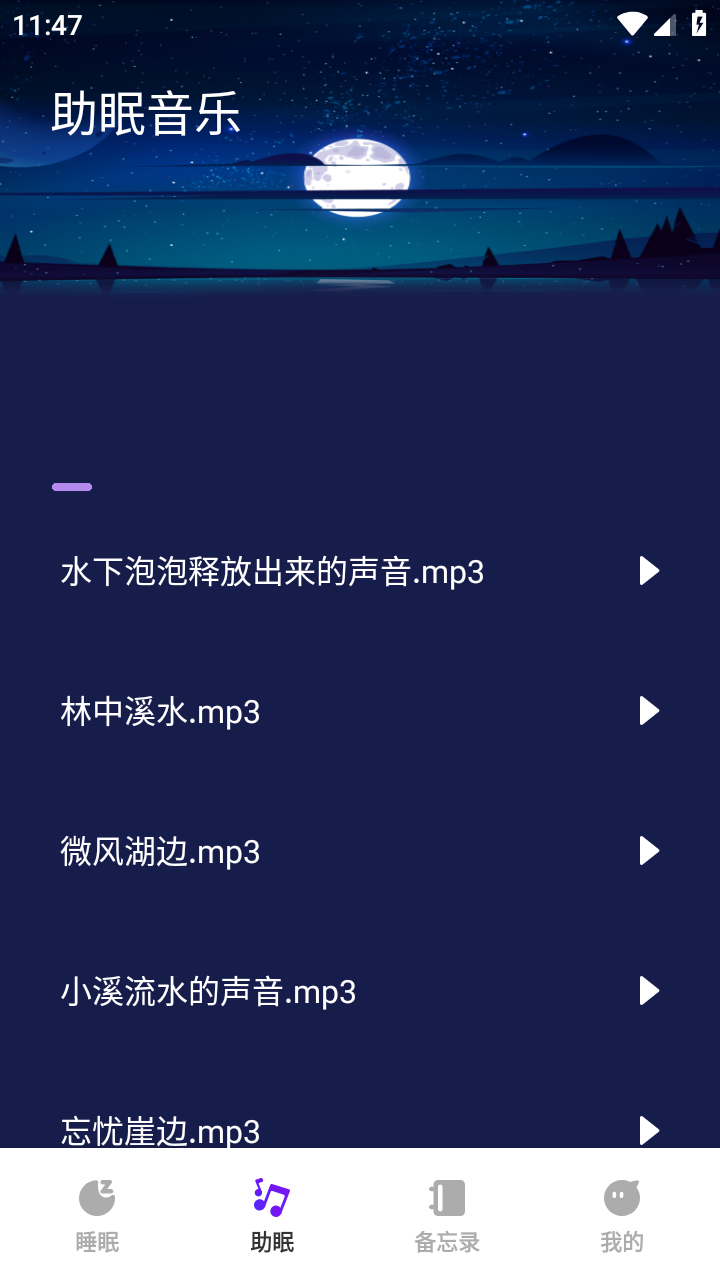Tap the purple drag handle above the list
Viewport: 720px width, 1280px height.
pyautogui.click(x=71, y=487)
